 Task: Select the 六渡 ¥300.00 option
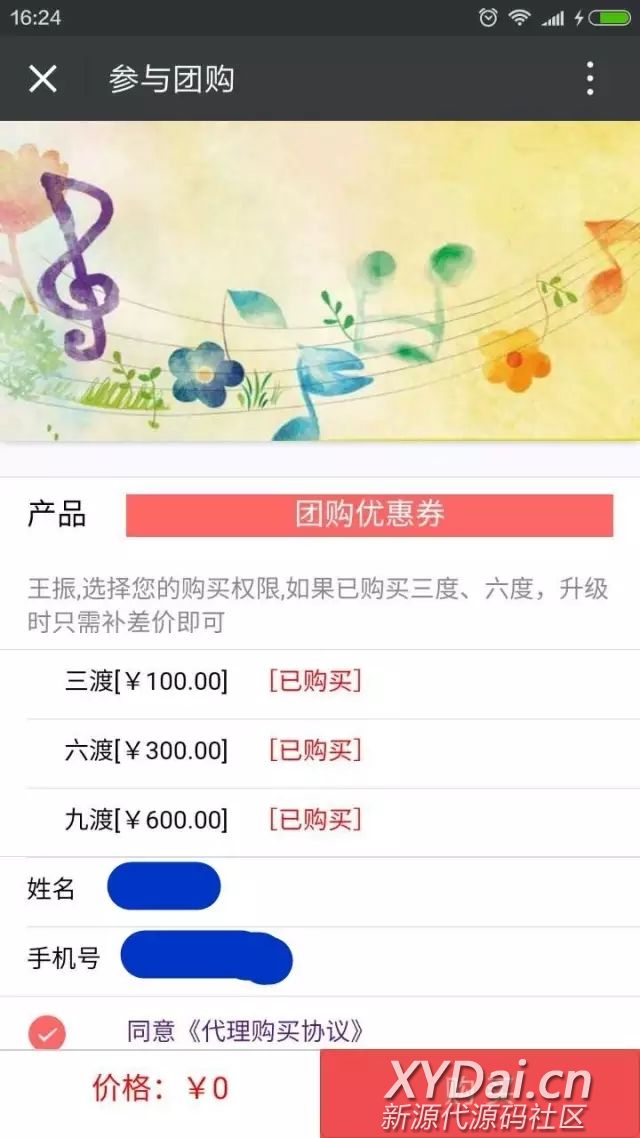(147, 750)
